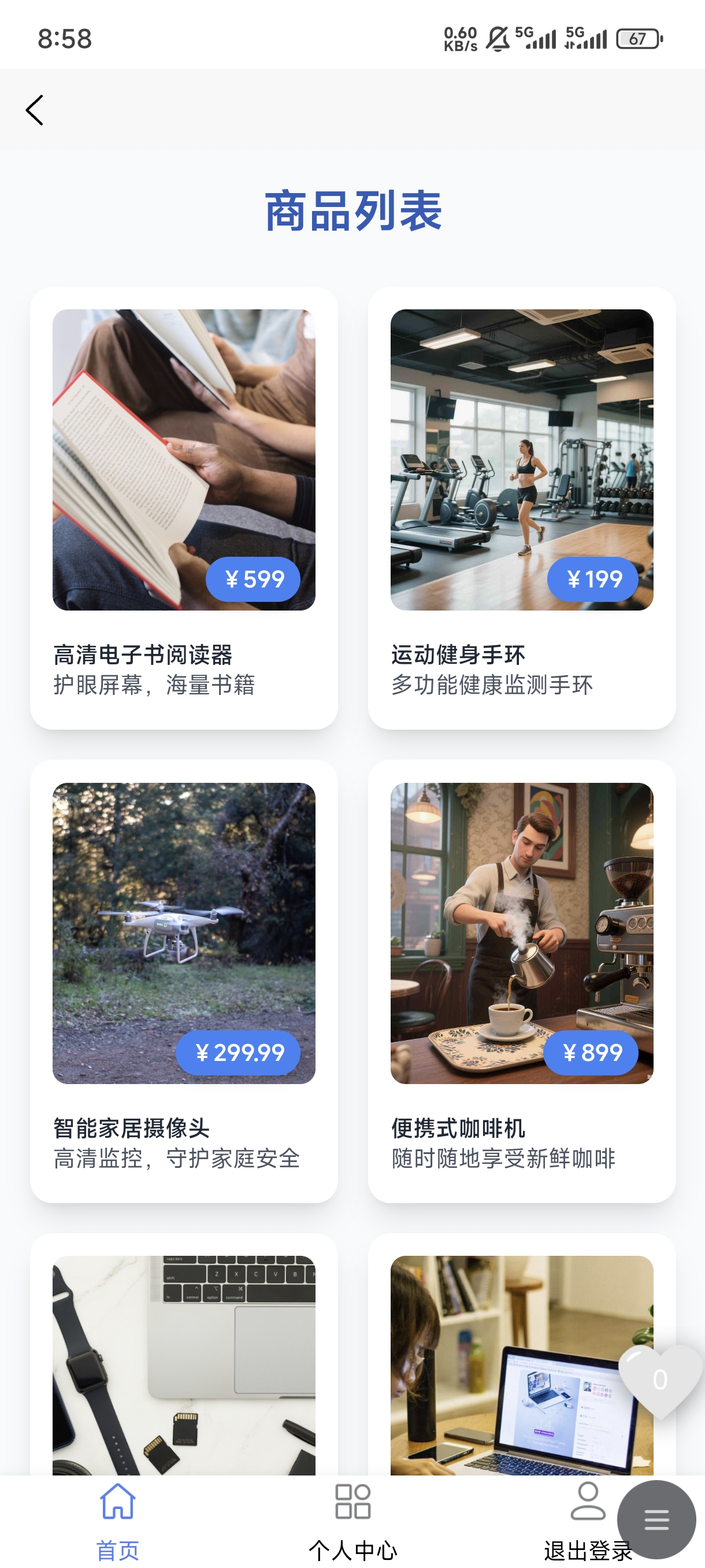Open the gray floating menu button

[x=656, y=1519]
